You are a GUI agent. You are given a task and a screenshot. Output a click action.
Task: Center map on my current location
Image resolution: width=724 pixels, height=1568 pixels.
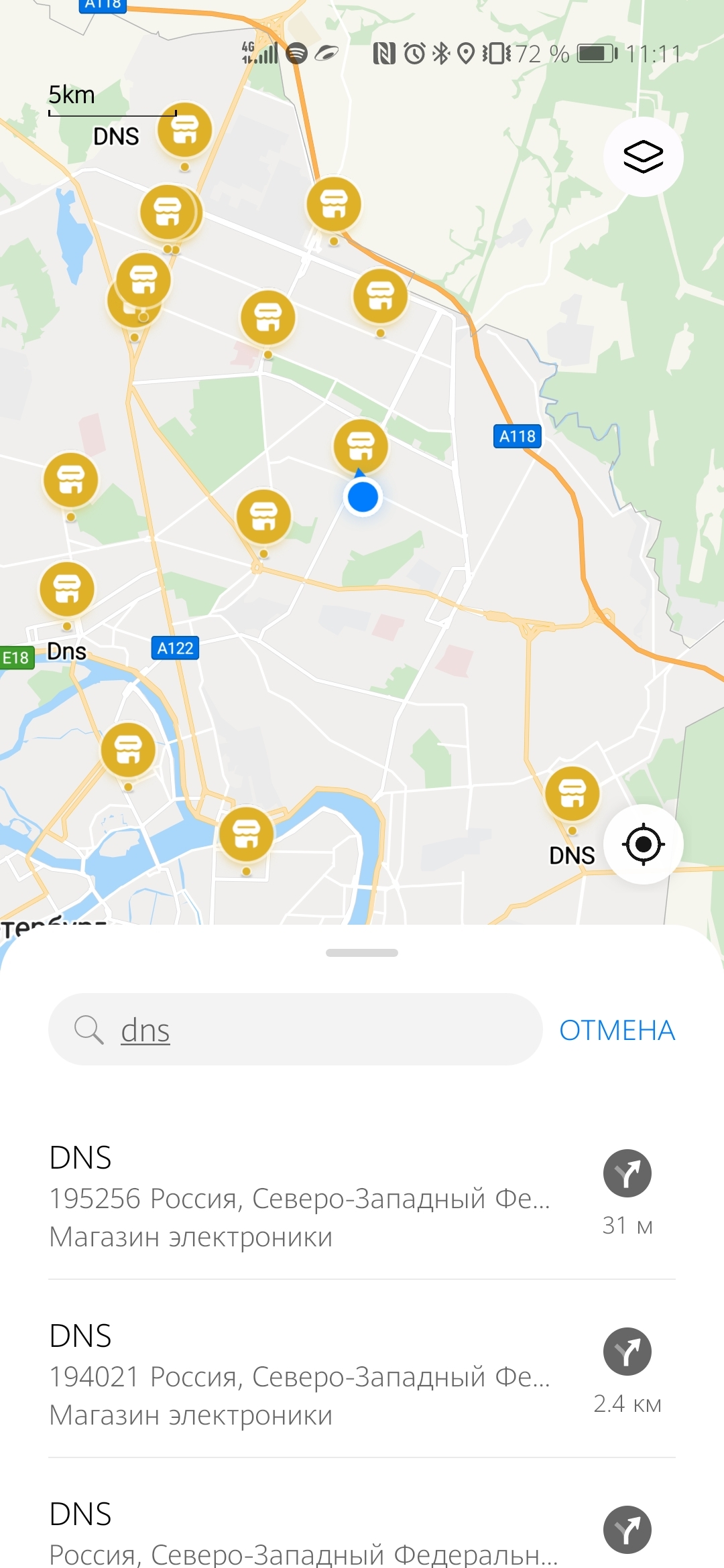[x=643, y=844]
